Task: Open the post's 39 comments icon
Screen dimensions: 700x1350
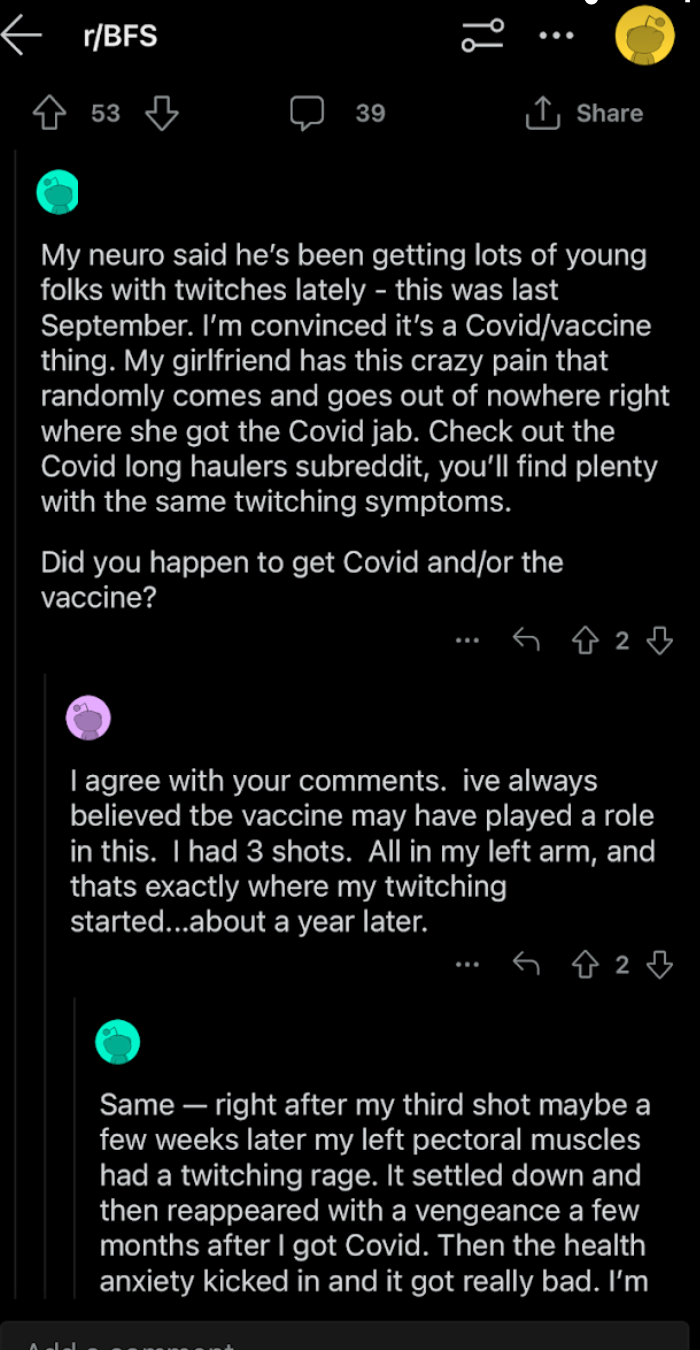Action: [307, 113]
